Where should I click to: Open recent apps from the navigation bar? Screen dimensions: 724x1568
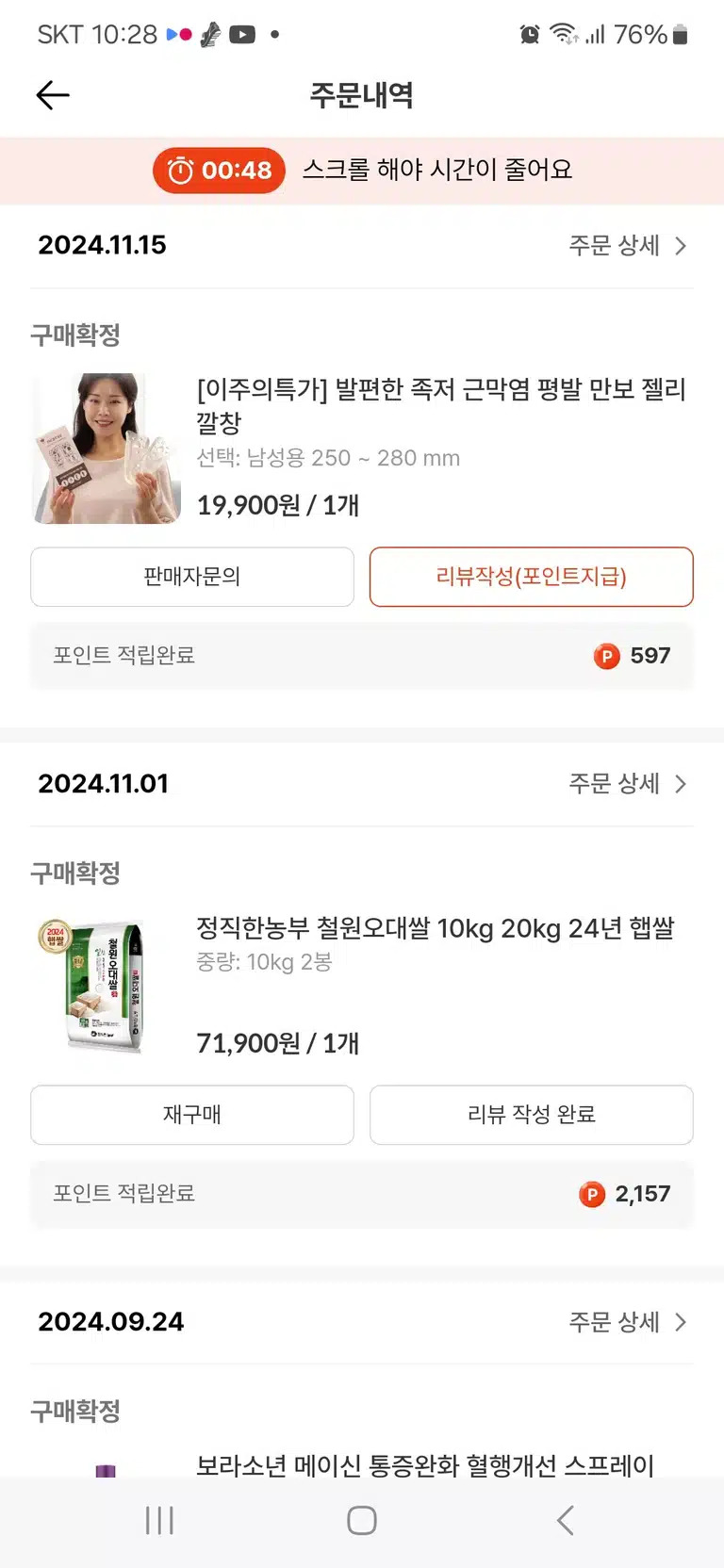pyautogui.click(x=160, y=1520)
